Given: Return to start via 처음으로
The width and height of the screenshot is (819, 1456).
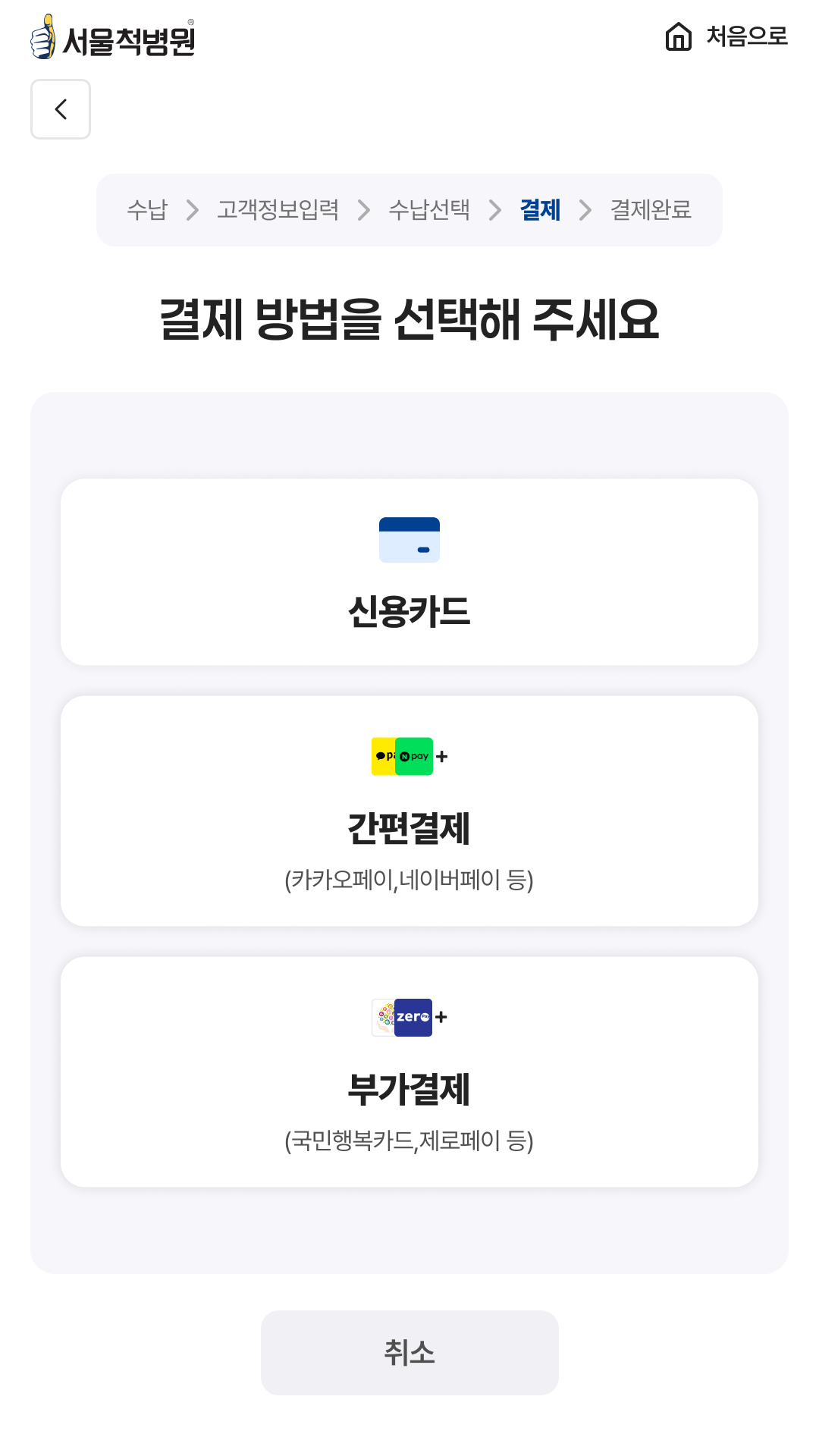Looking at the screenshot, I should [726, 36].
